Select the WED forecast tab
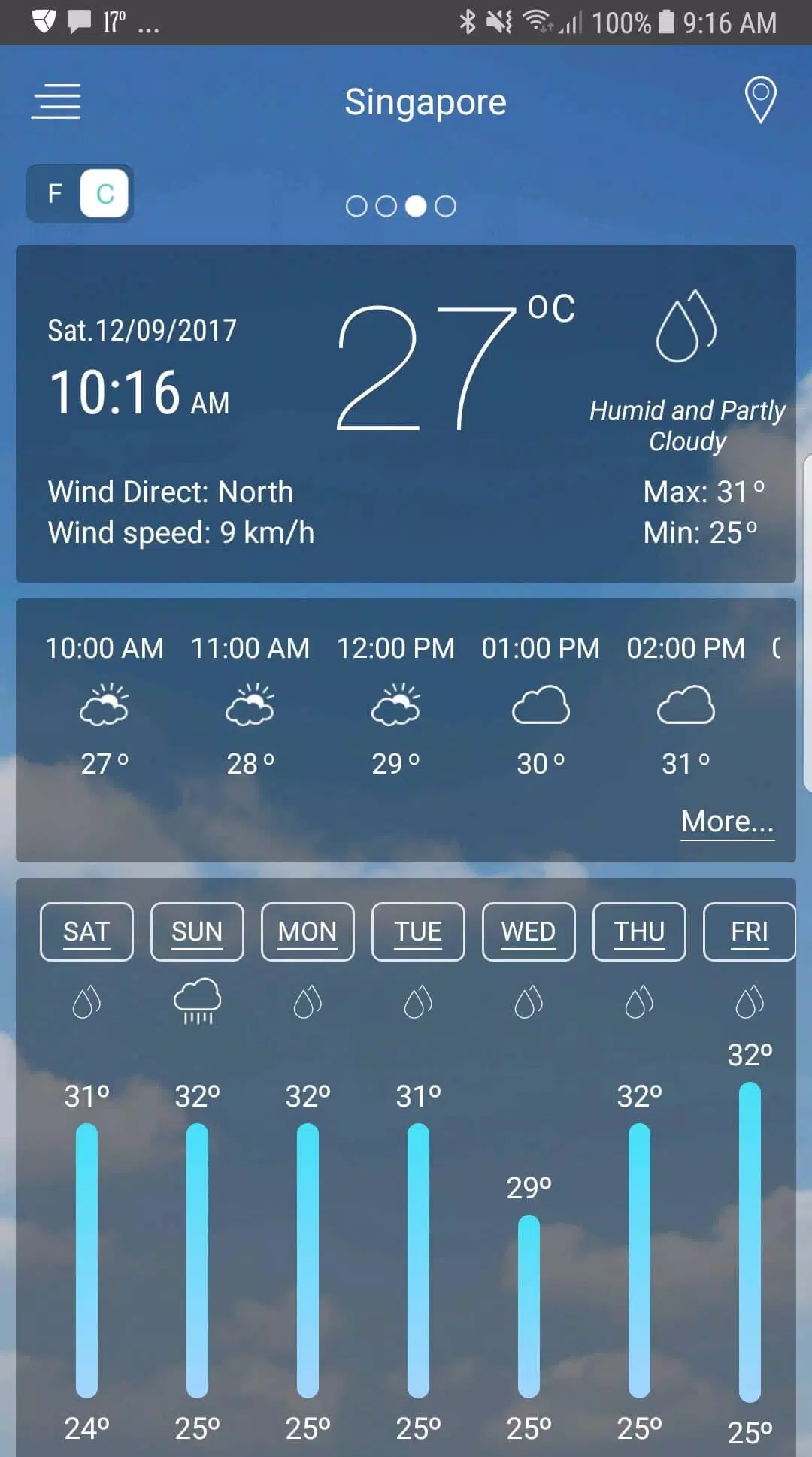 pos(528,931)
